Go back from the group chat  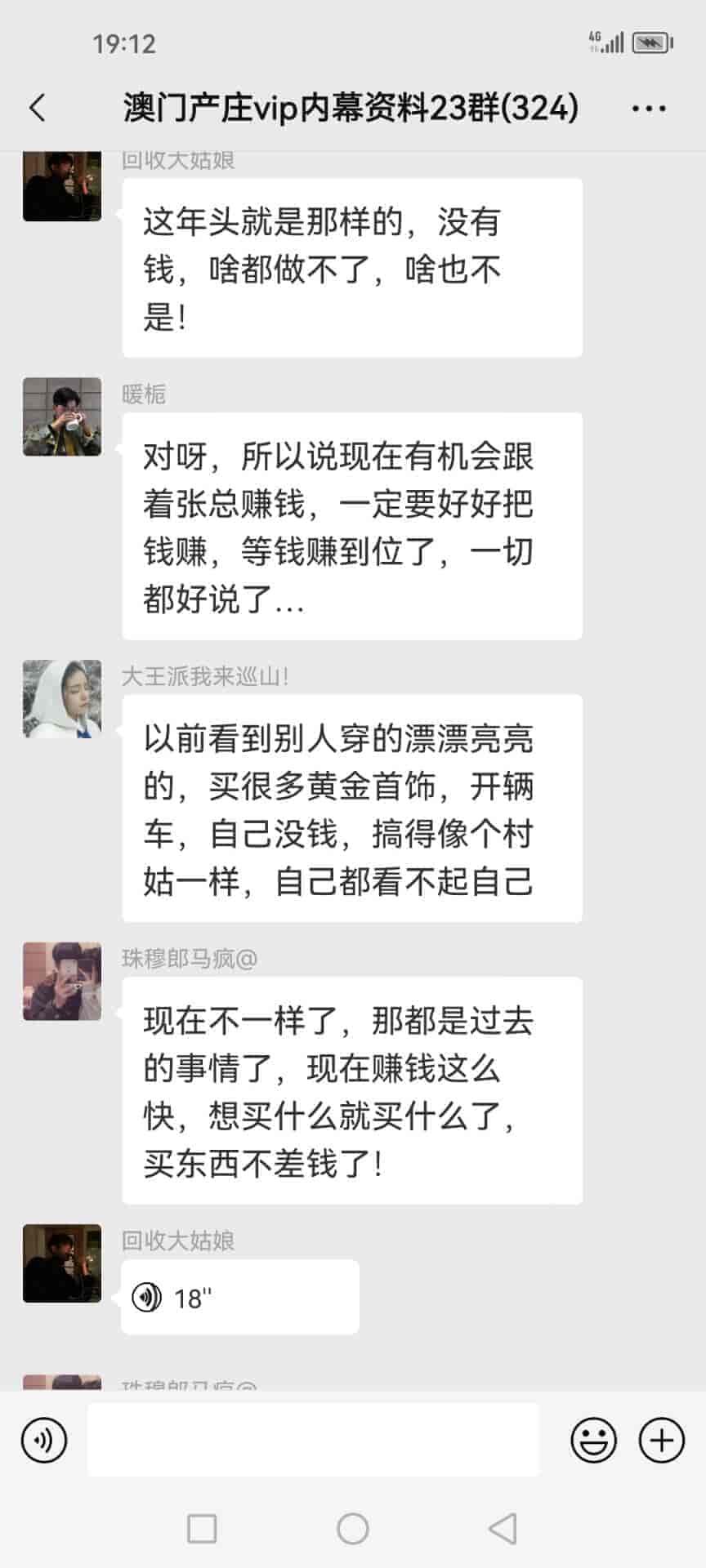38,108
